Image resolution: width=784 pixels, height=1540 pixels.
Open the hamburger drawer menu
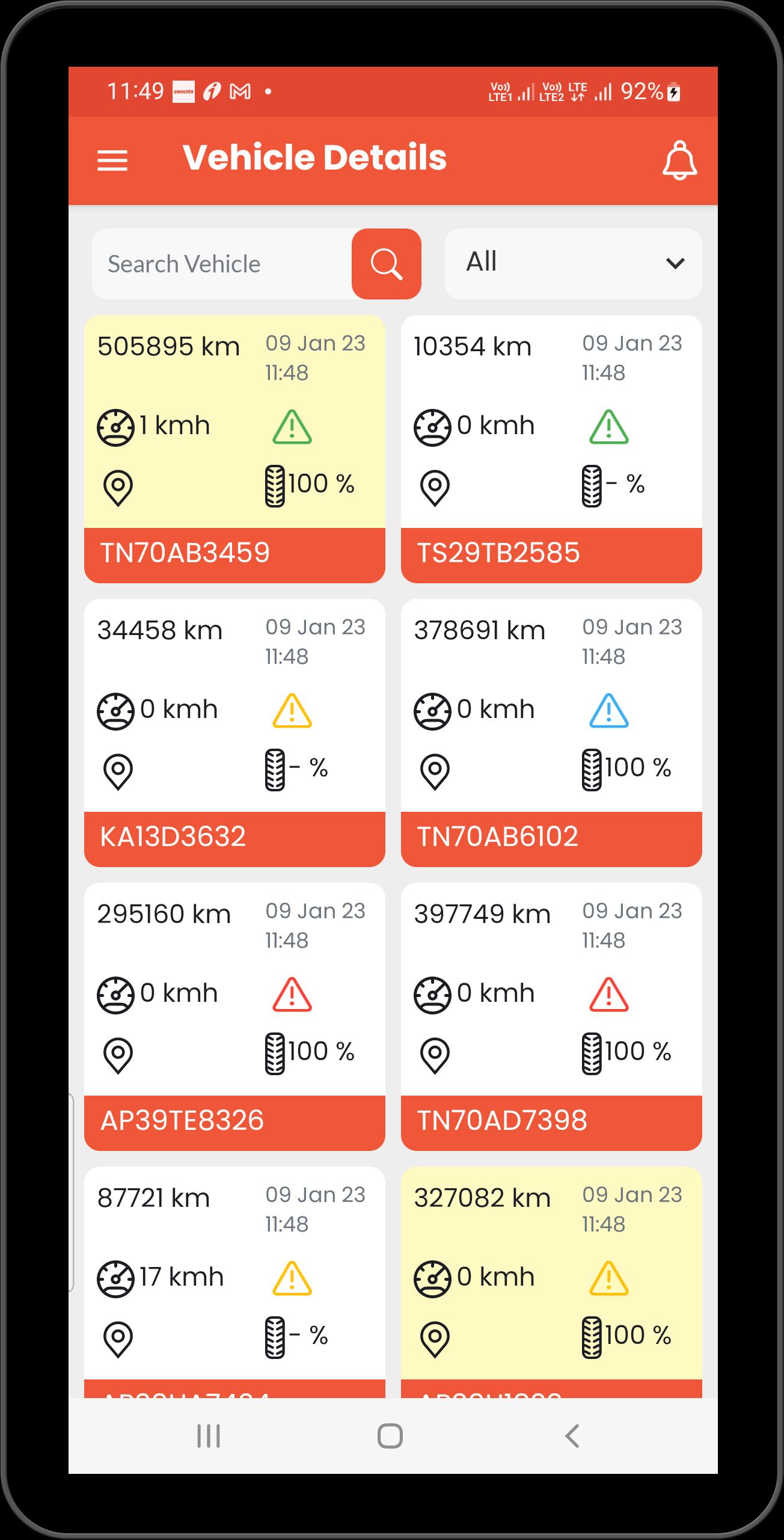click(x=112, y=161)
